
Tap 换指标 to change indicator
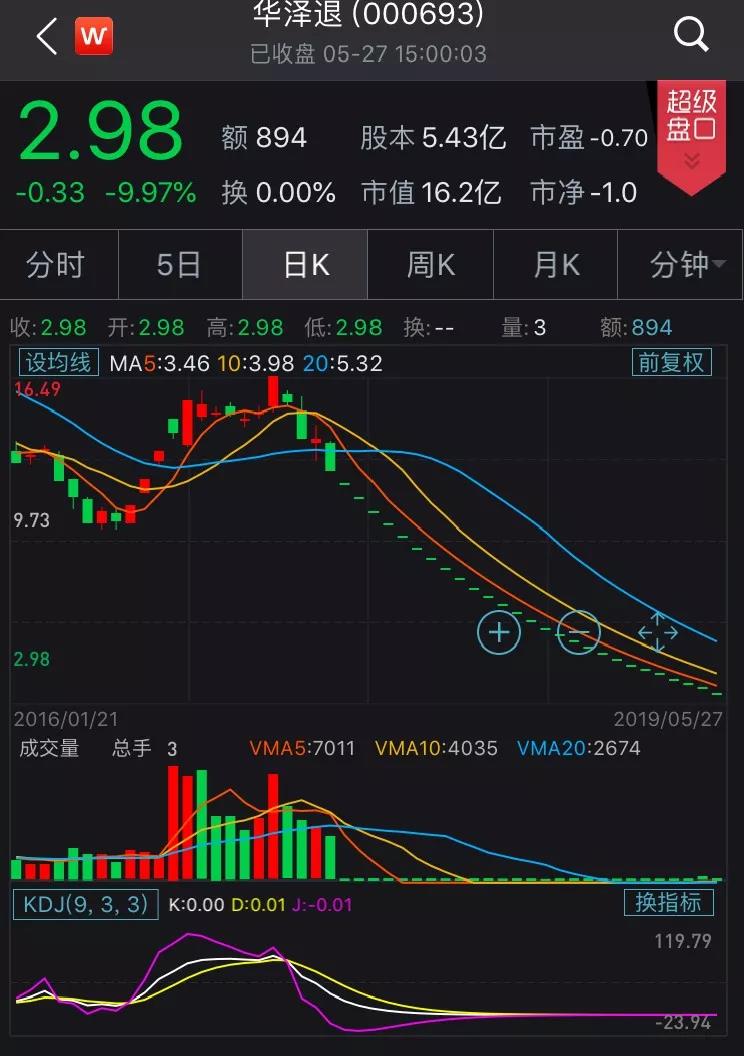[670, 903]
